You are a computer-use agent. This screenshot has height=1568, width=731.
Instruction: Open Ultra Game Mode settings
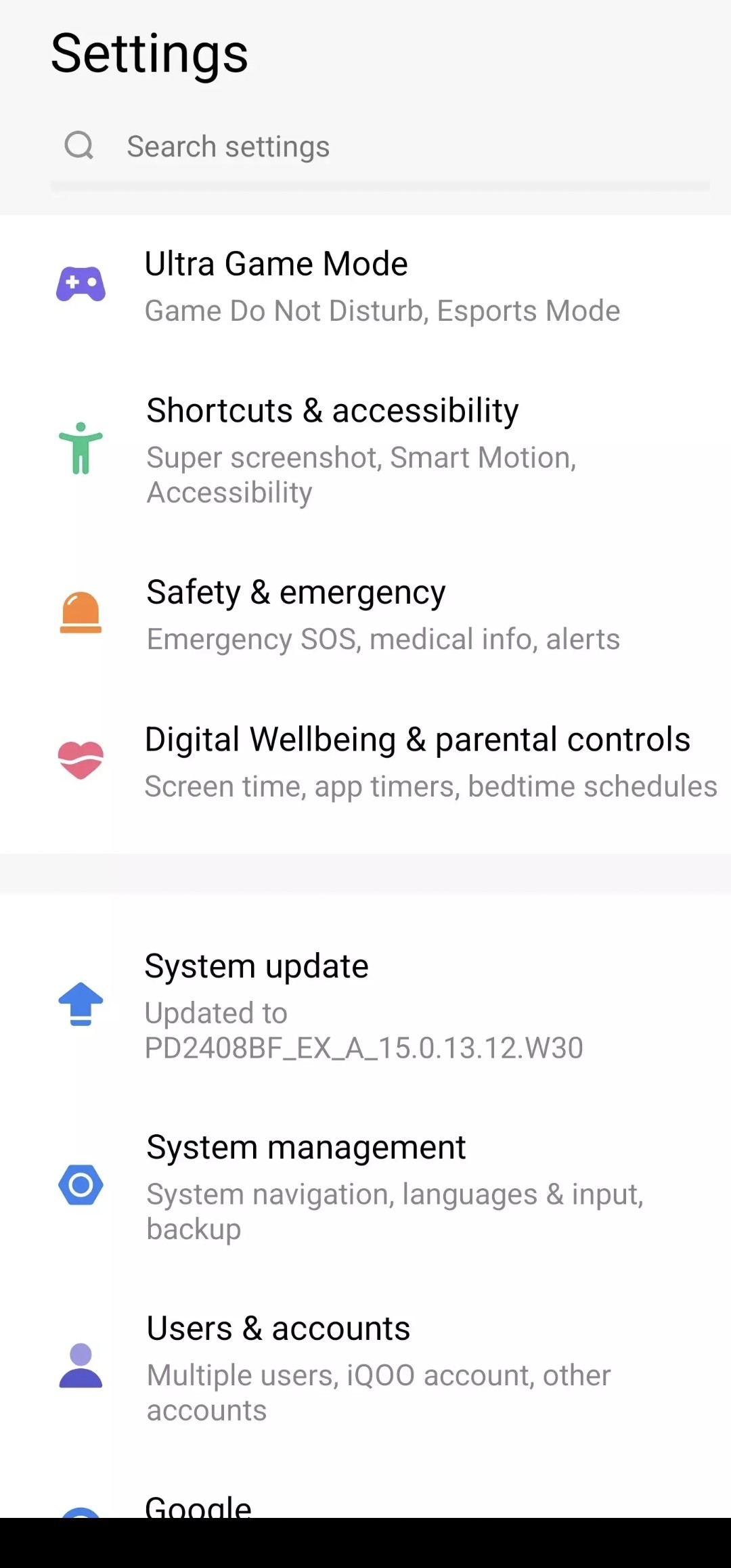(x=365, y=286)
